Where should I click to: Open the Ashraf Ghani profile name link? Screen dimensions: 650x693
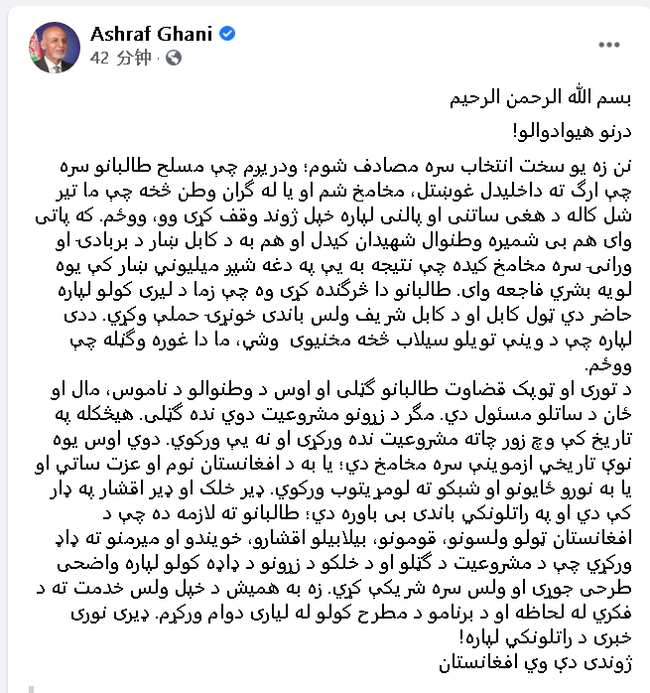point(151,34)
